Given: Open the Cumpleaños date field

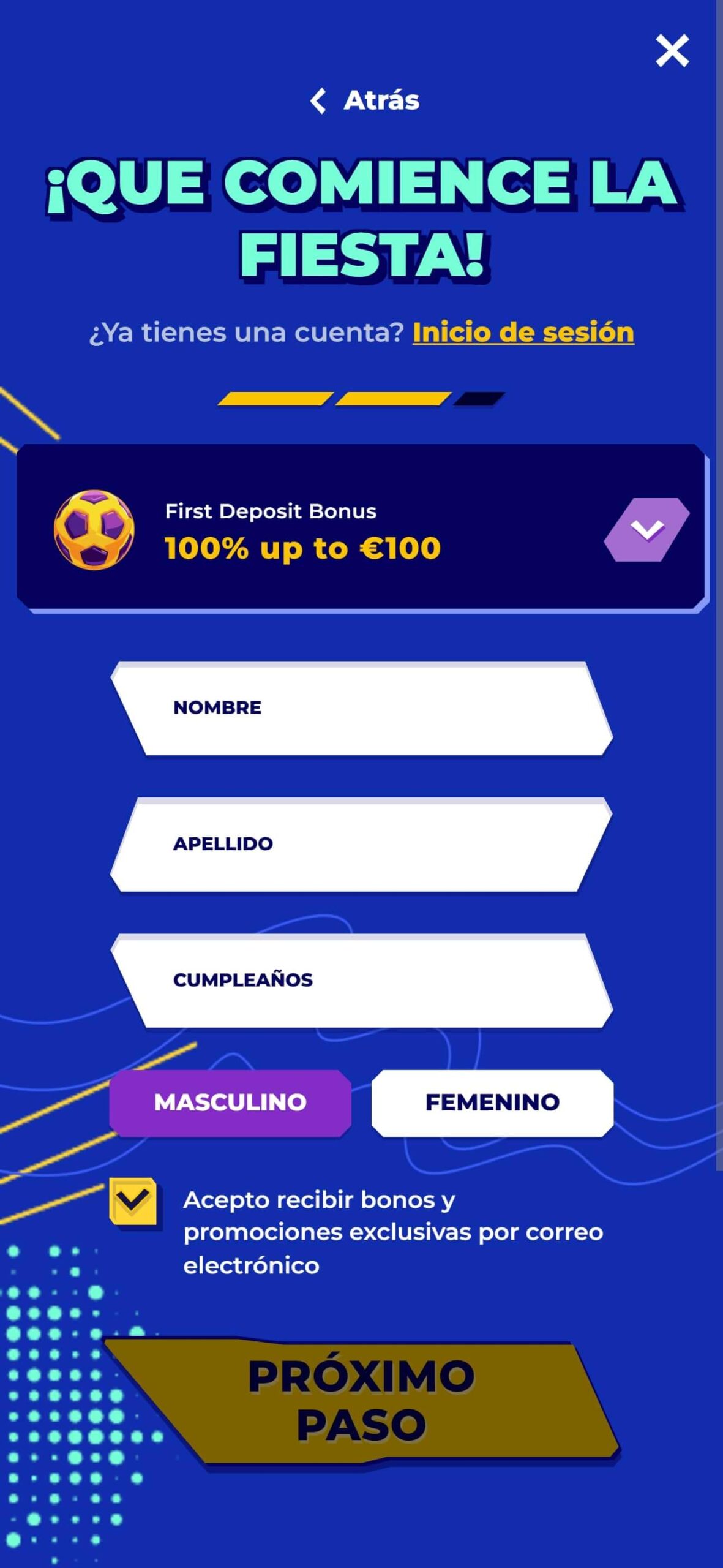Looking at the screenshot, I should [362, 981].
